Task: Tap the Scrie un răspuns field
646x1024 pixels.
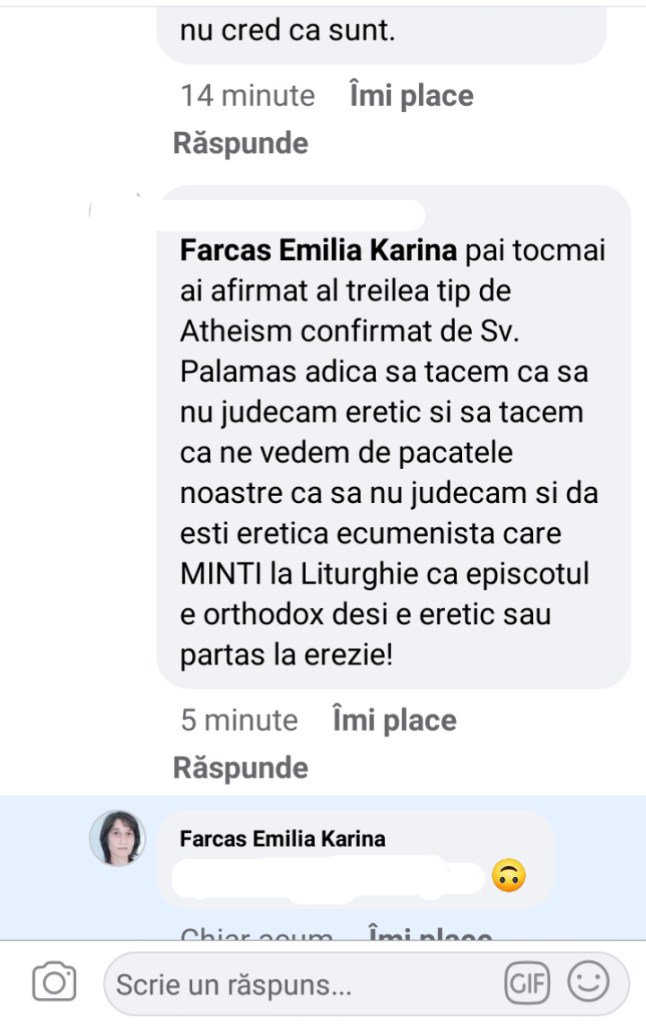Action: (300, 985)
